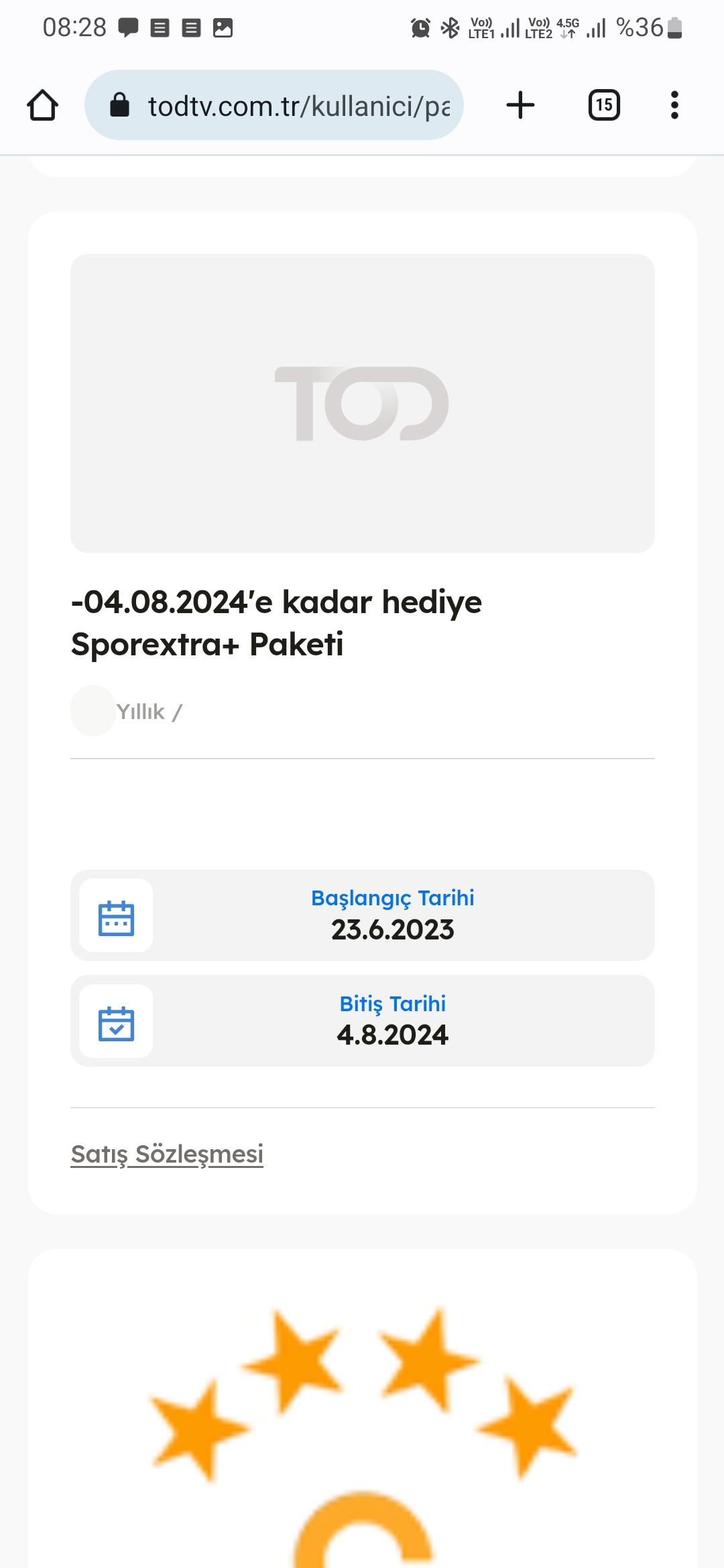Open the Satış Sözleşmesi link
Viewport: 724px width, 1568px height.
167,1154
